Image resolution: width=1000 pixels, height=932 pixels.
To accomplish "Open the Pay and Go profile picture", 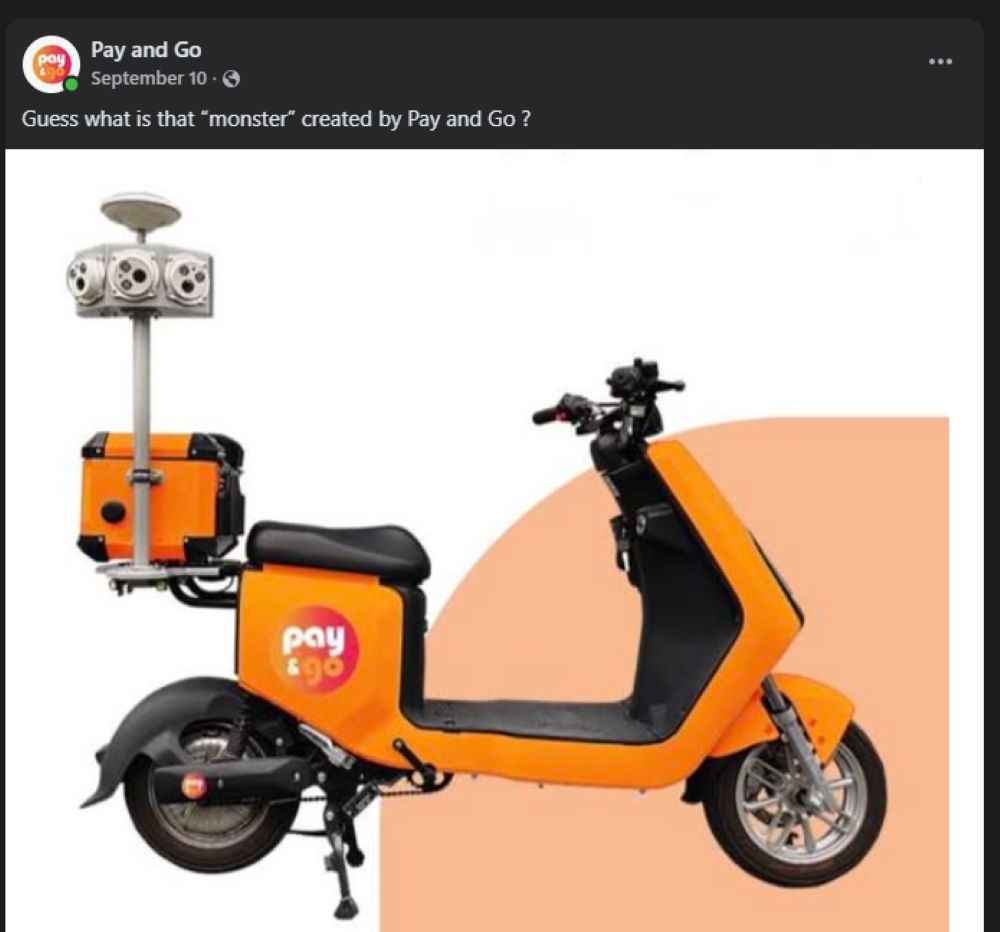I will click(51, 63).
